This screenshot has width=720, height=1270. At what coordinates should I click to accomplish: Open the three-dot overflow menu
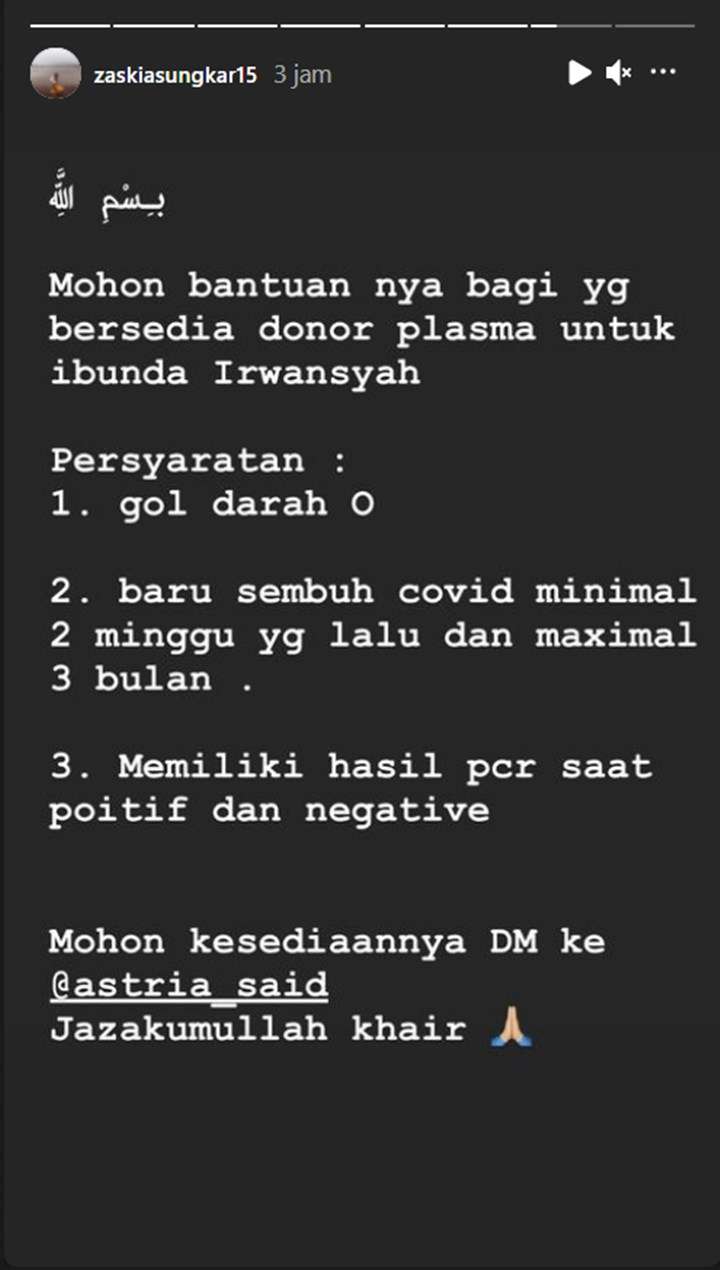[663, 72]
